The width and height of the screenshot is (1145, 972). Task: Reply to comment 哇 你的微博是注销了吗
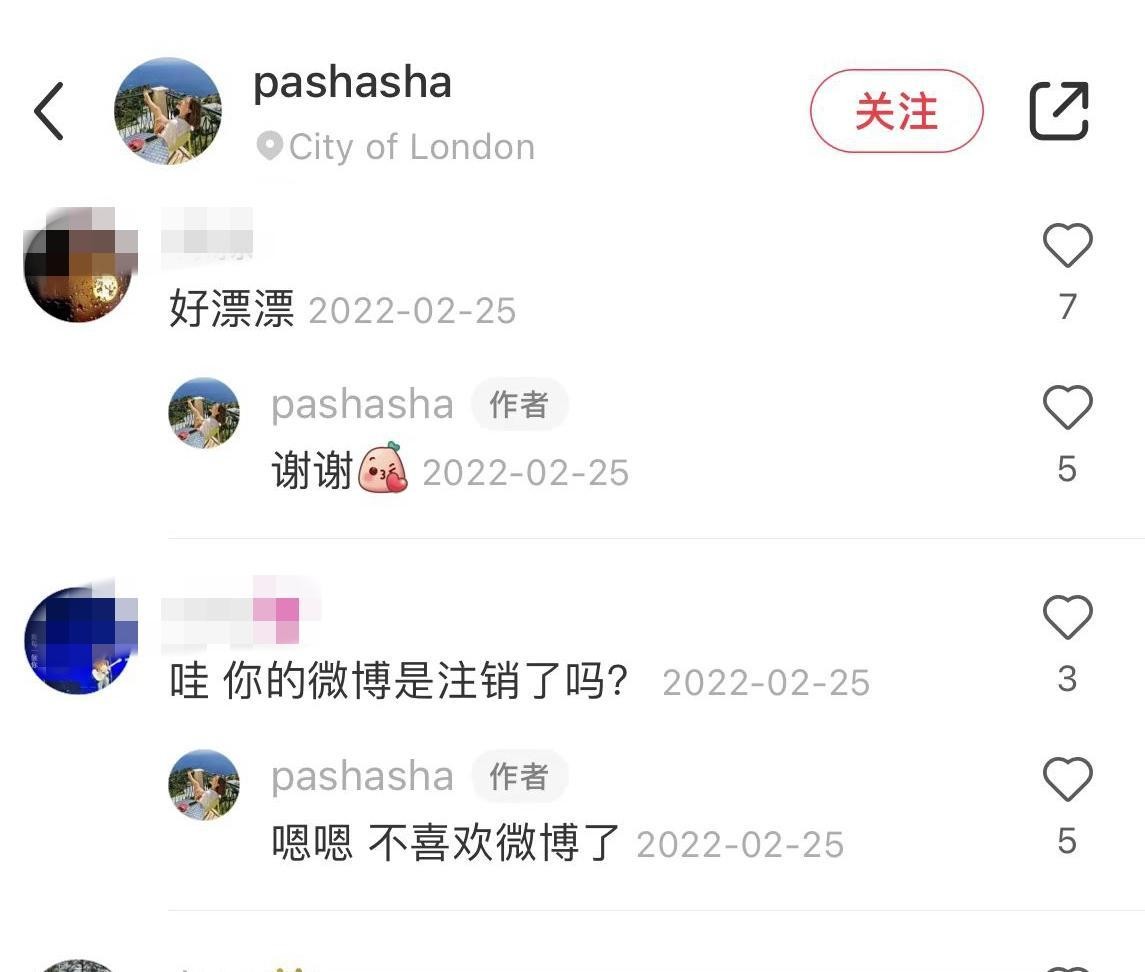(400, 682)
